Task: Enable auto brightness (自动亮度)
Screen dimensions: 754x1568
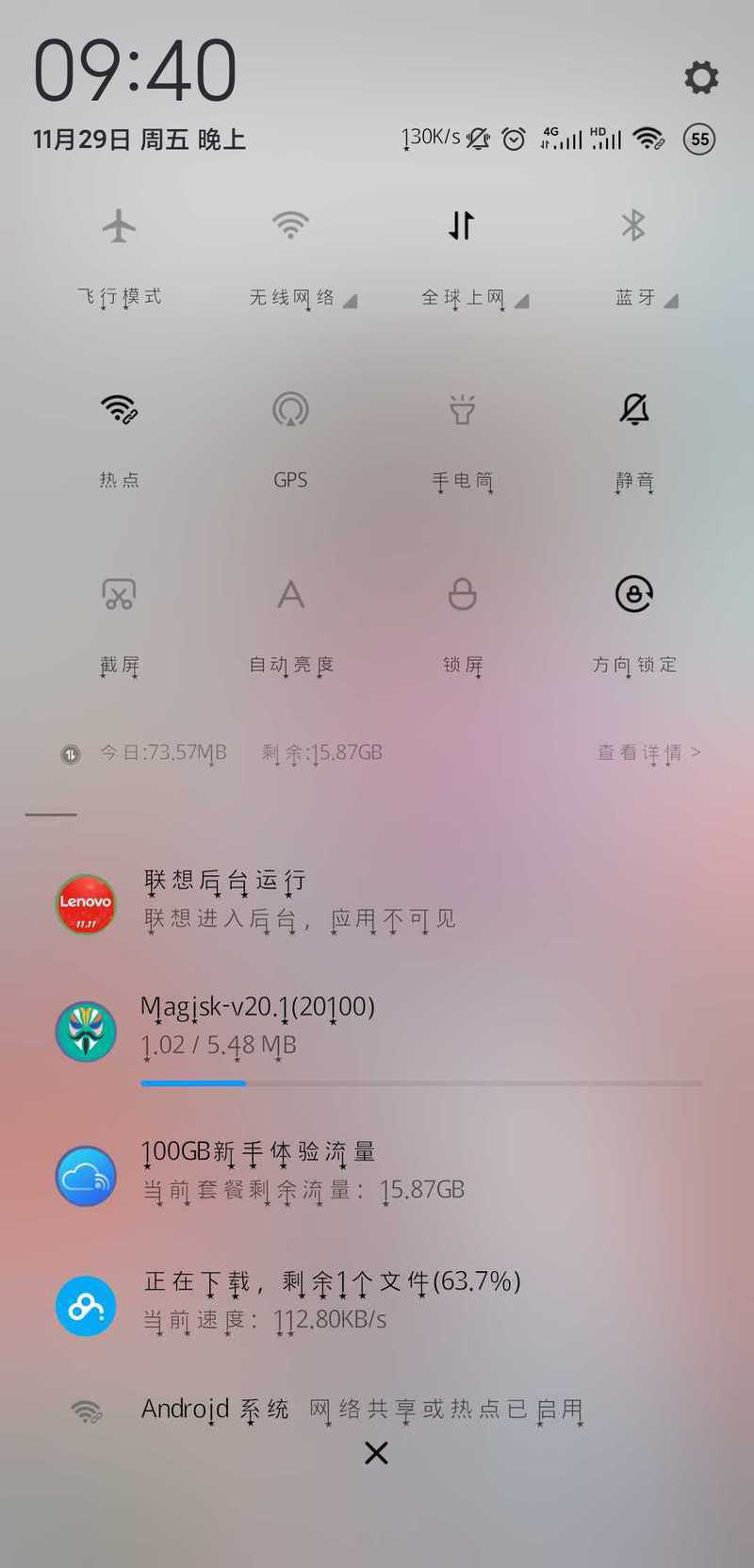Action: (290, 594)
